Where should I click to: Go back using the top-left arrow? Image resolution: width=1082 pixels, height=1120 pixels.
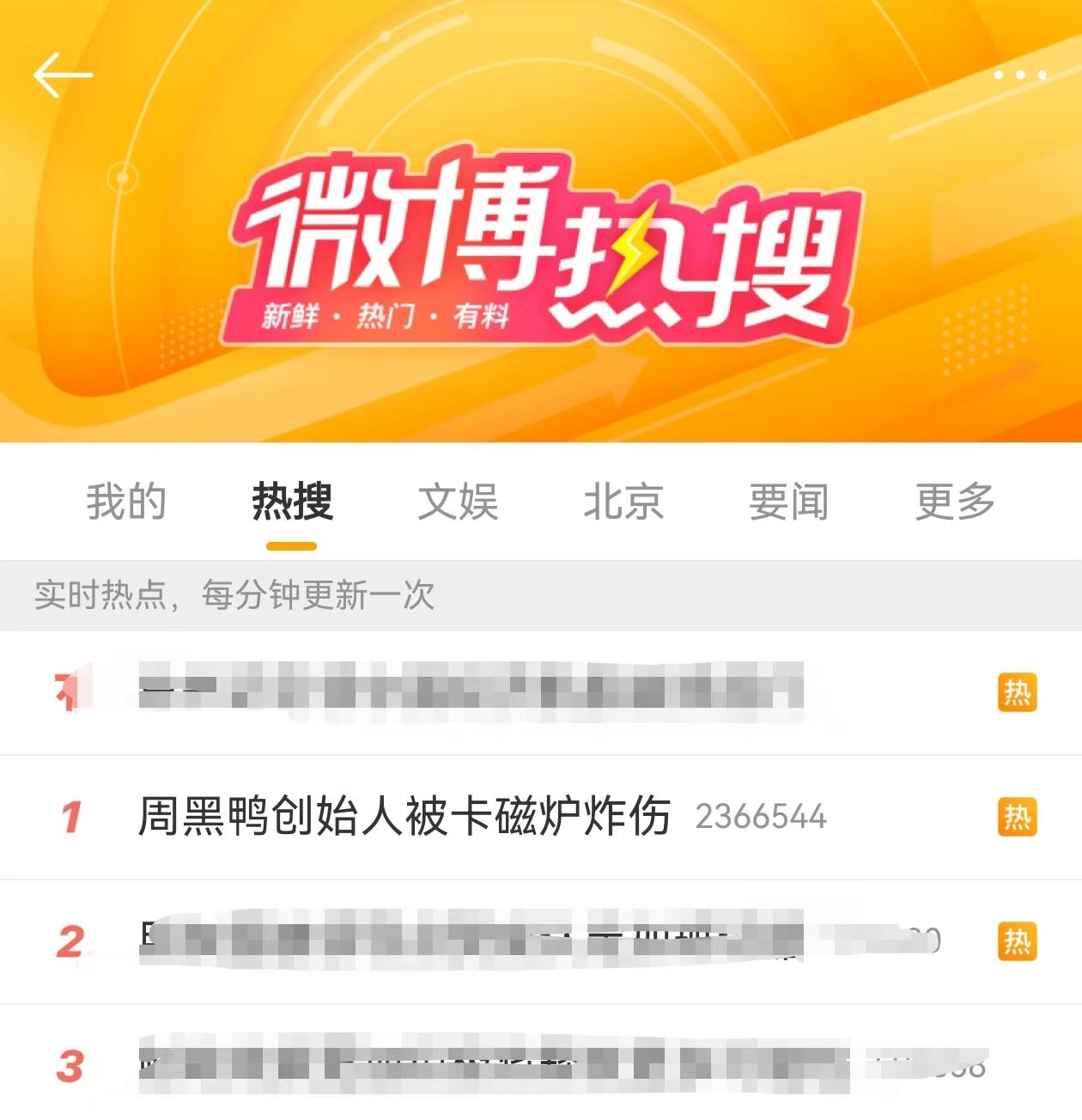coord(63,75)
